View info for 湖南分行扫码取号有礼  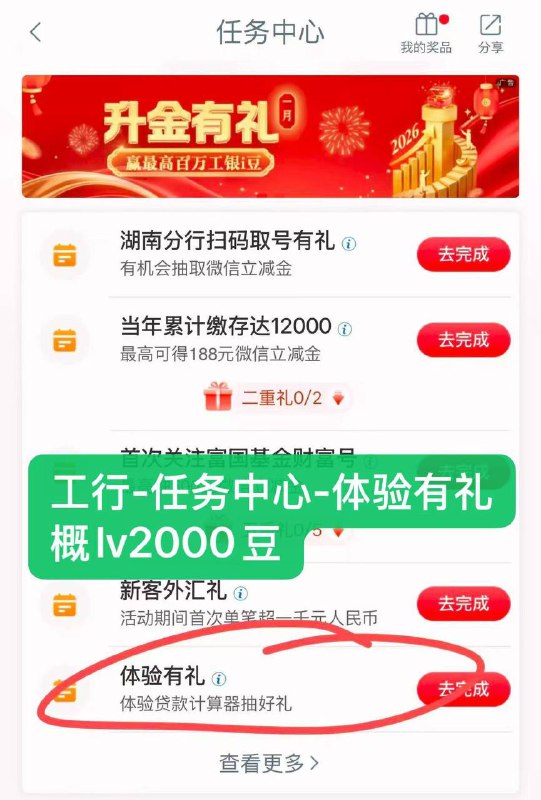[x=349, y=244]
